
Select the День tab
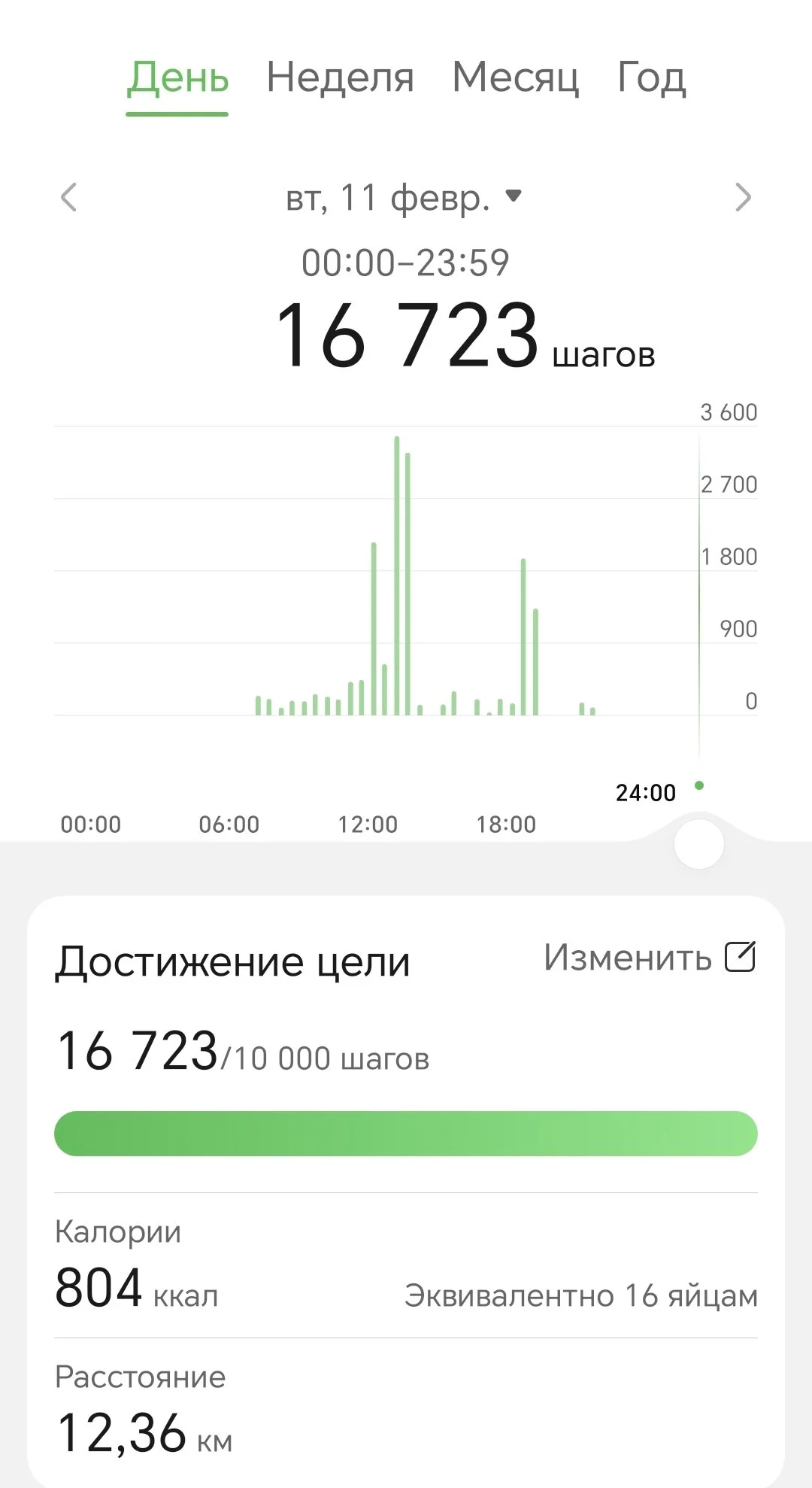177,77
